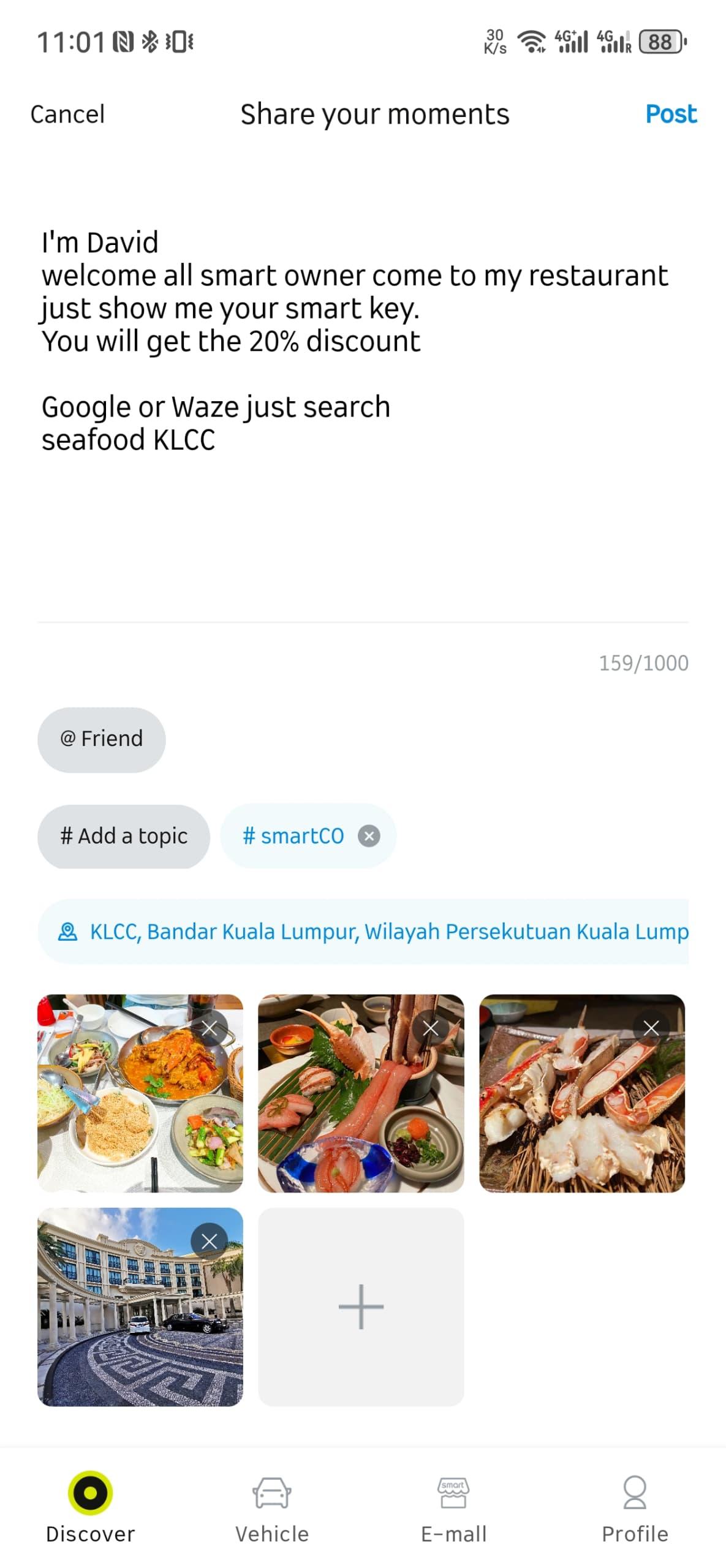Switch to the Vehicle tab

(x=272, y=1507)
